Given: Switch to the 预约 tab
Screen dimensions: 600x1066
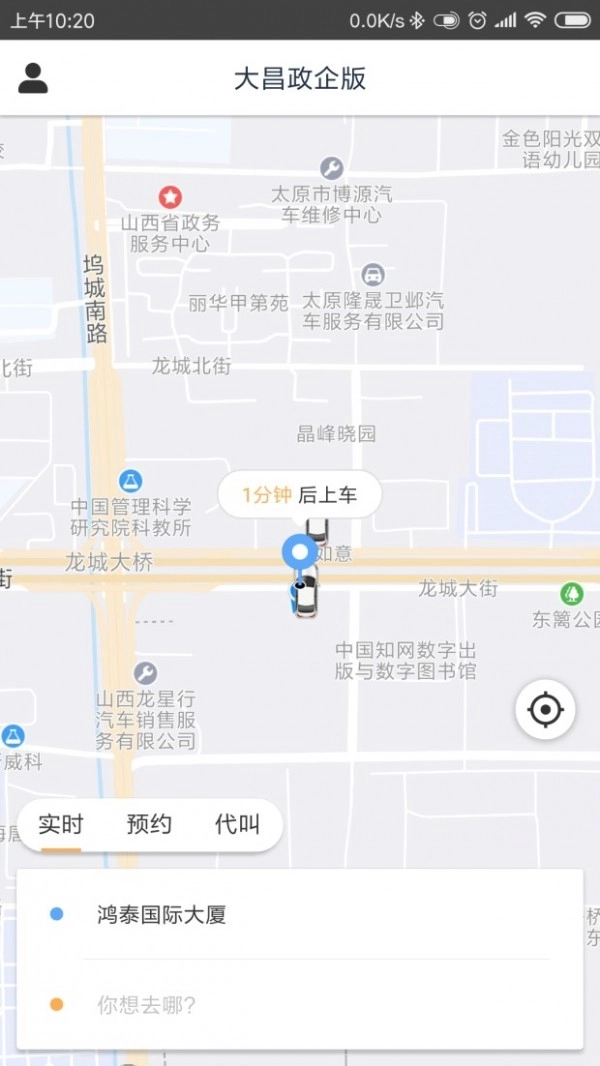Looking at the screenshot, I should [149, 825].
